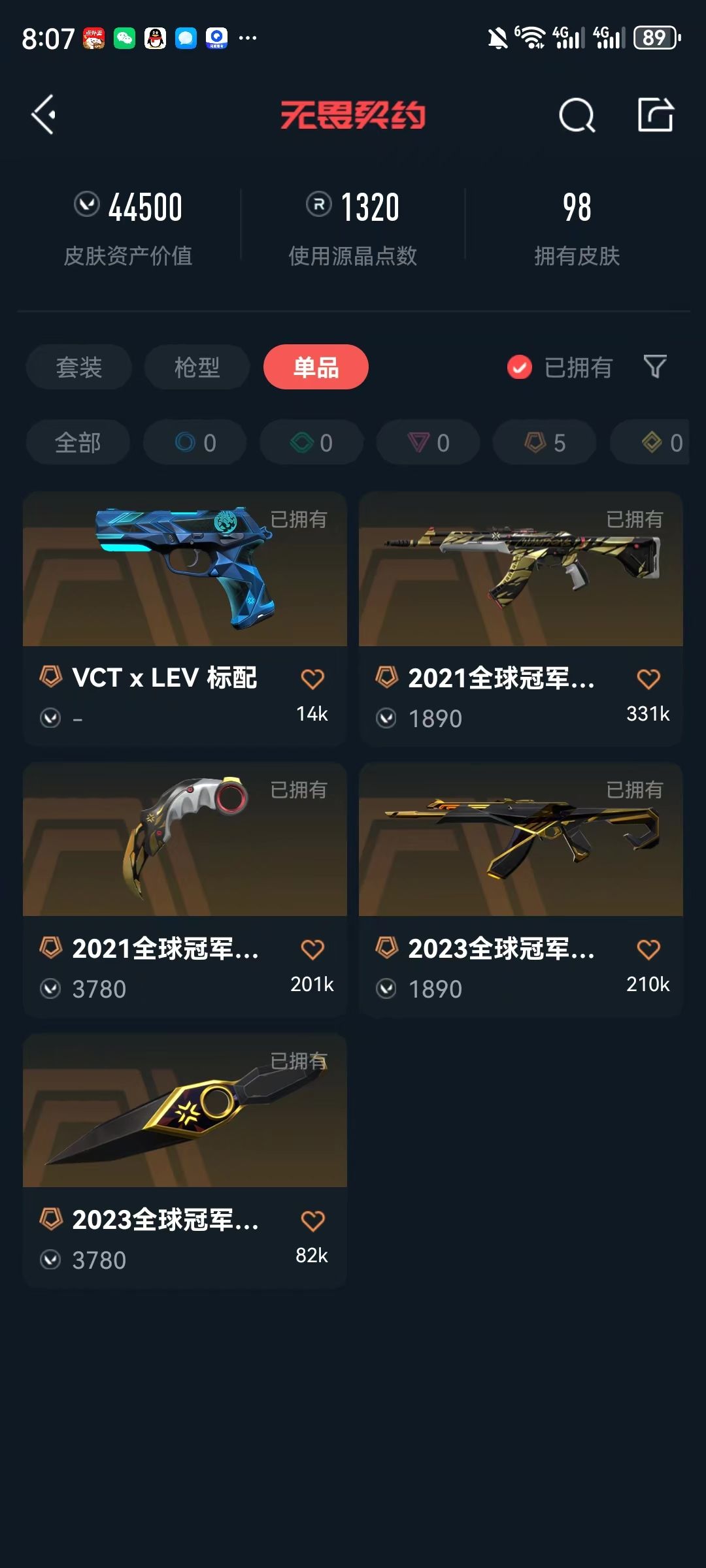Filter by the blue circle tier chip

click(x=195, y=442)
